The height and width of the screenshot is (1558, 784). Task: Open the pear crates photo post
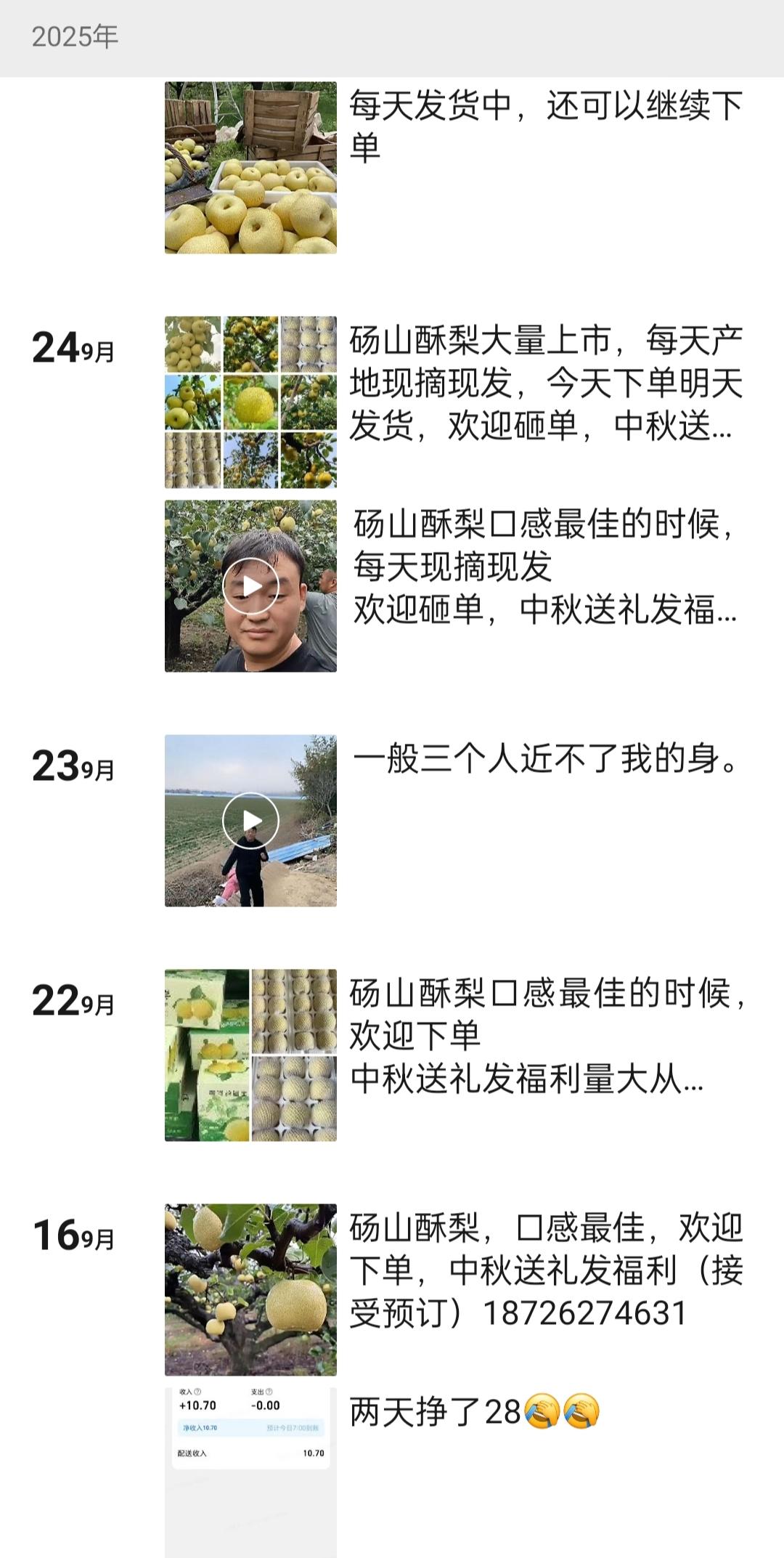(x=250, y=167)
